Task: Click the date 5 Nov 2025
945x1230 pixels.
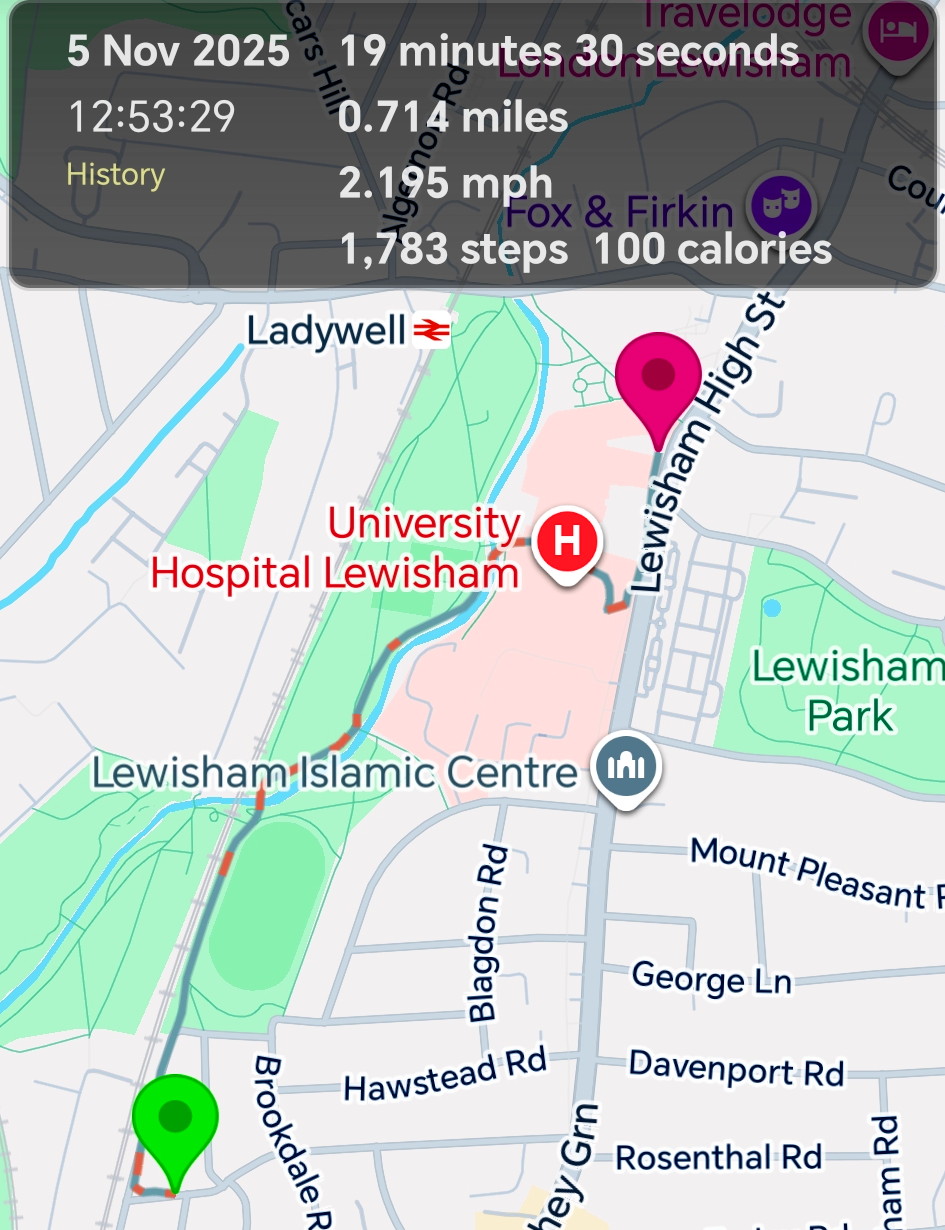Action: [x=177, y=50]
